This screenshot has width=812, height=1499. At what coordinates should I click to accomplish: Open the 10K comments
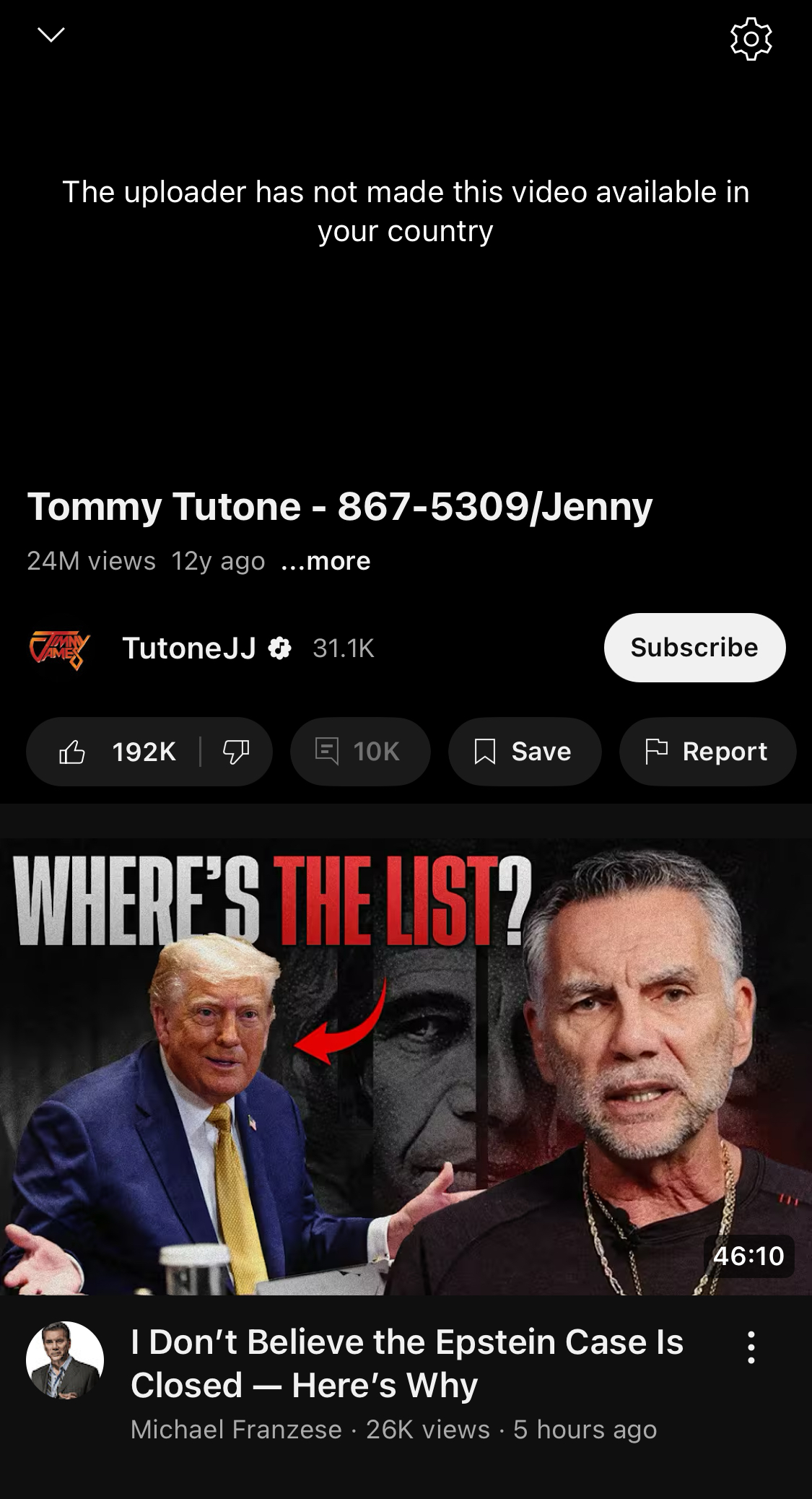[x=360, y=752]
